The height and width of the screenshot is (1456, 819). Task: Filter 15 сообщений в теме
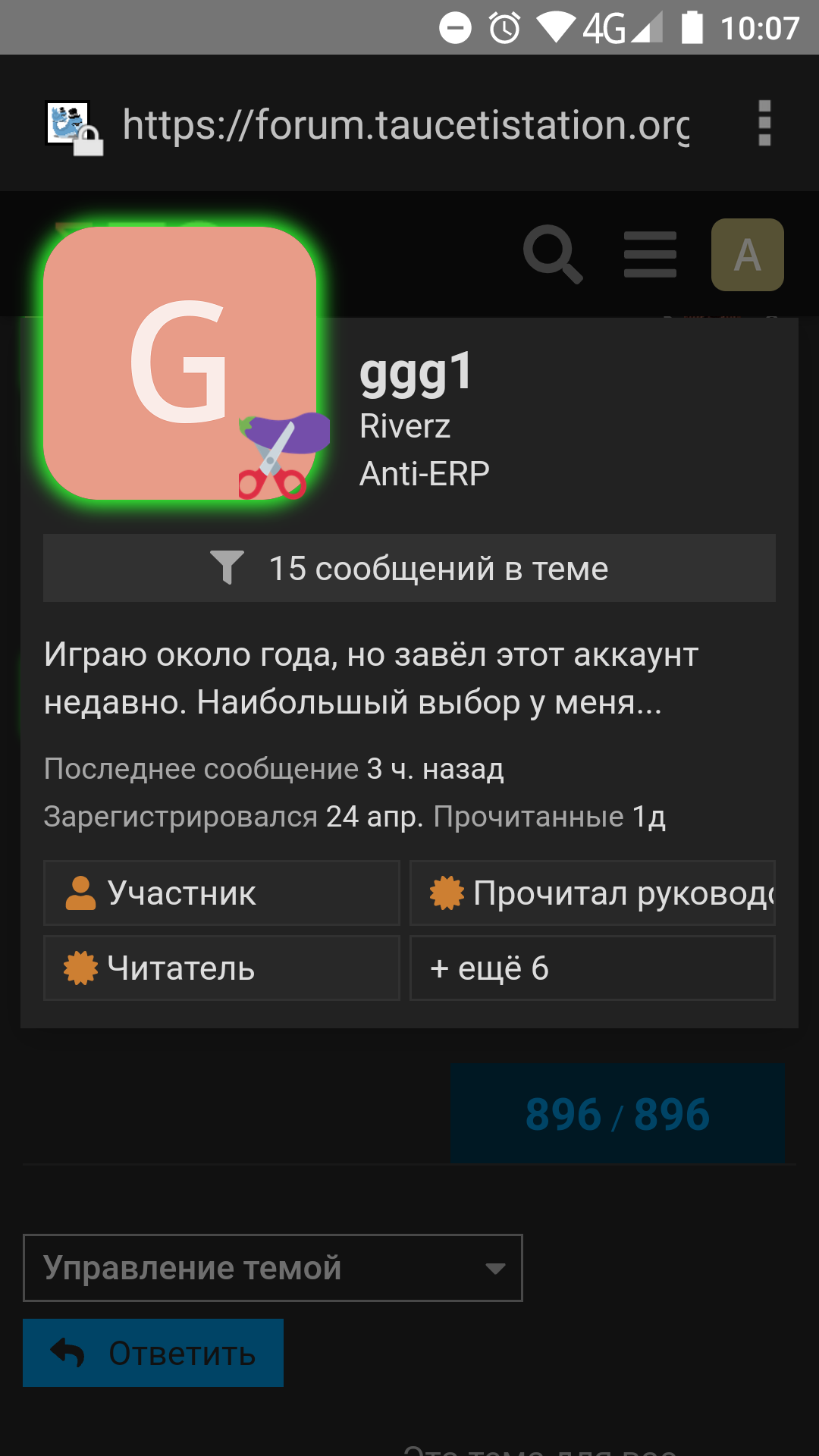click(409, 568)
